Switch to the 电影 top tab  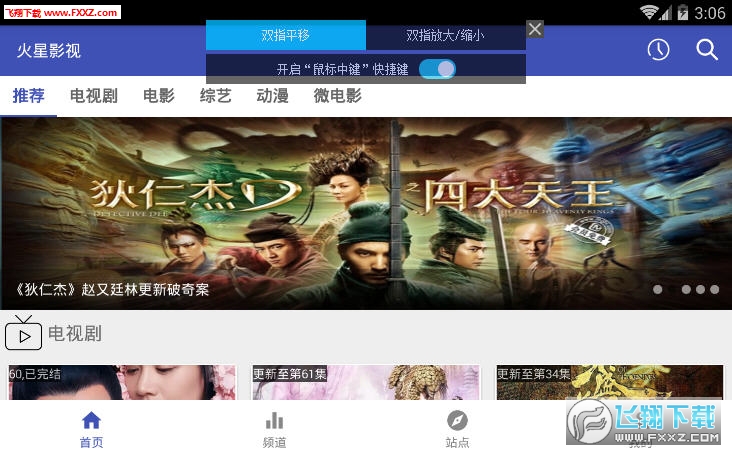pos(158,96)
